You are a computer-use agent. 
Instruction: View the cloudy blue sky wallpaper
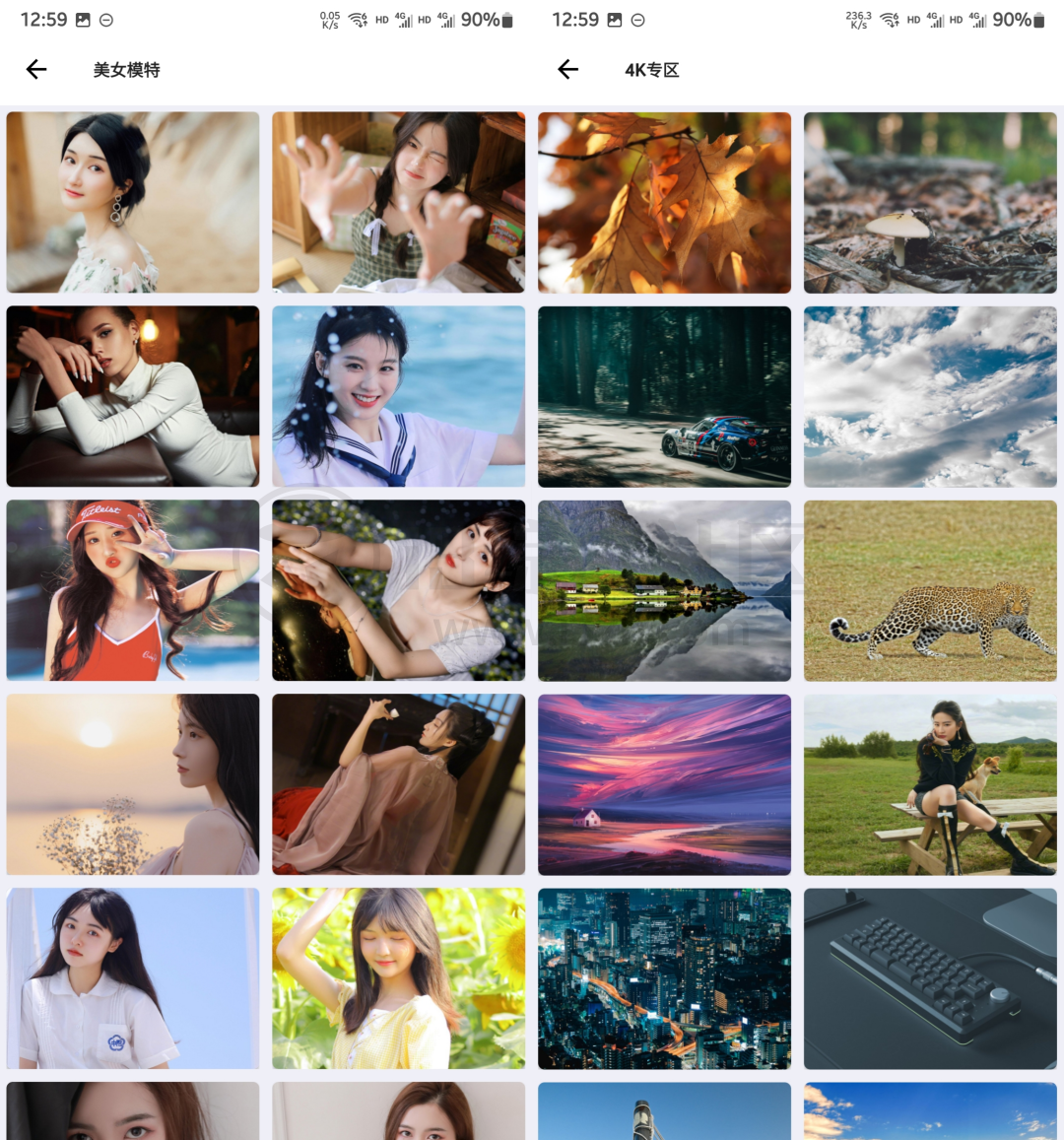930,396
